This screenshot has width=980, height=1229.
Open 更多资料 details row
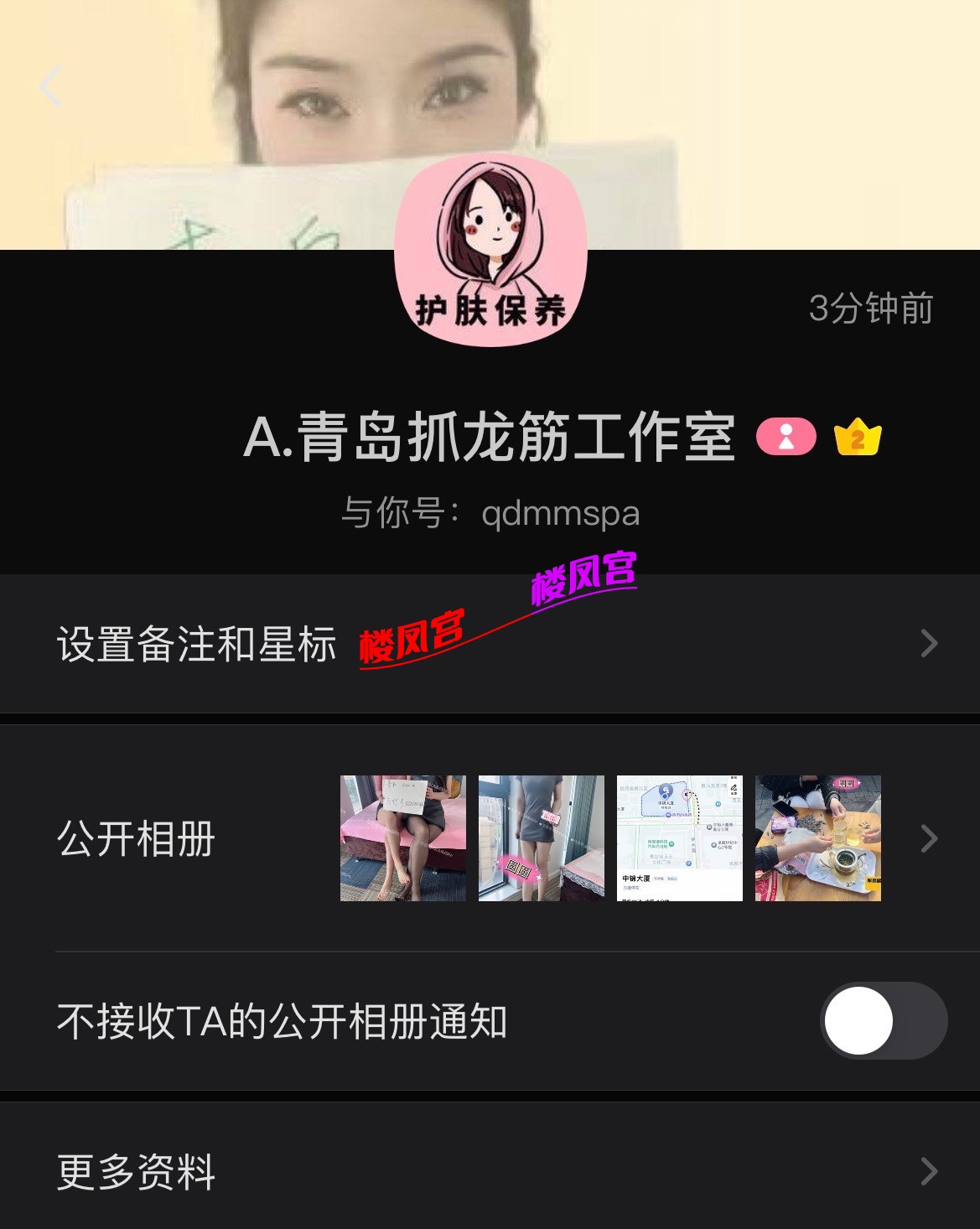click(490, 1171)
